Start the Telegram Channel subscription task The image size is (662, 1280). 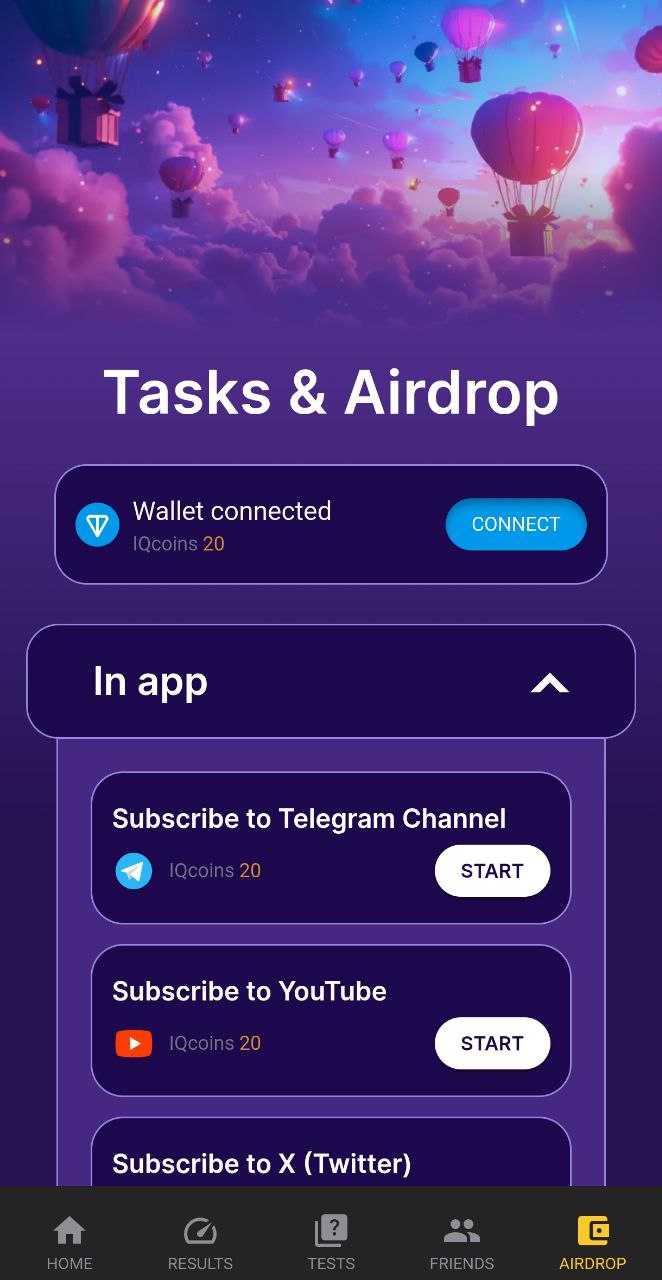492,871
